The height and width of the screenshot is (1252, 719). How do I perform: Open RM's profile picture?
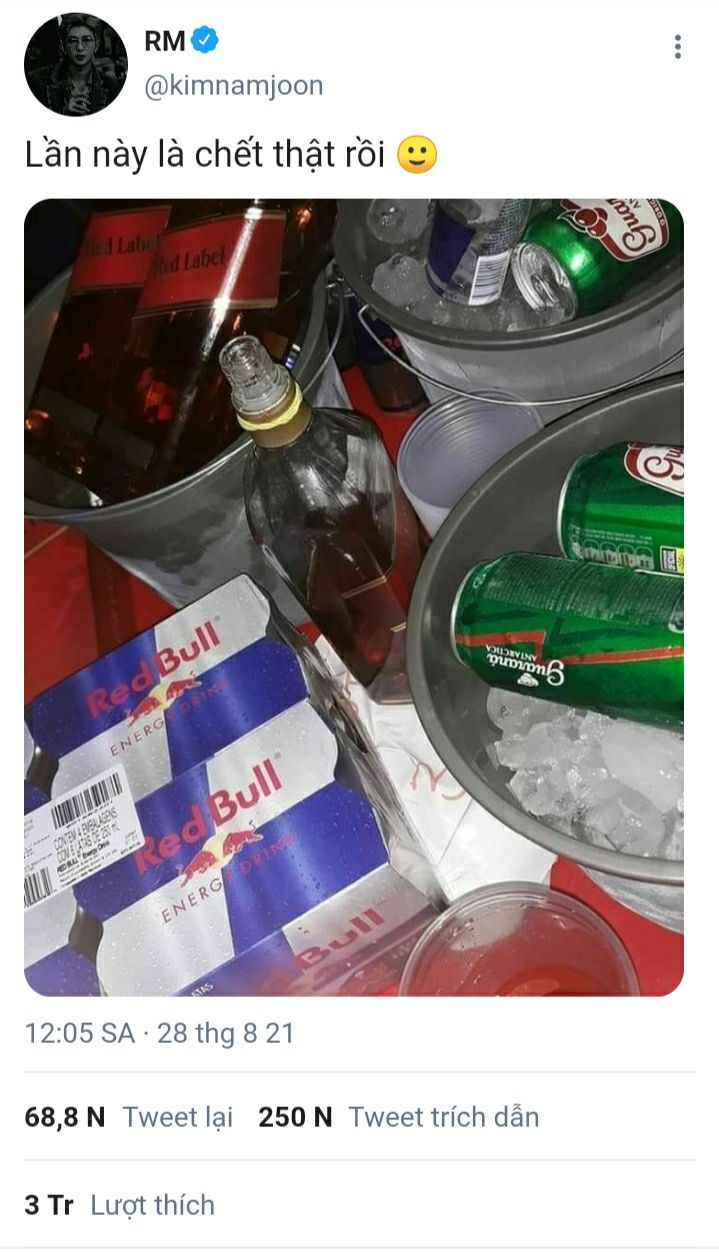point(76,65)
